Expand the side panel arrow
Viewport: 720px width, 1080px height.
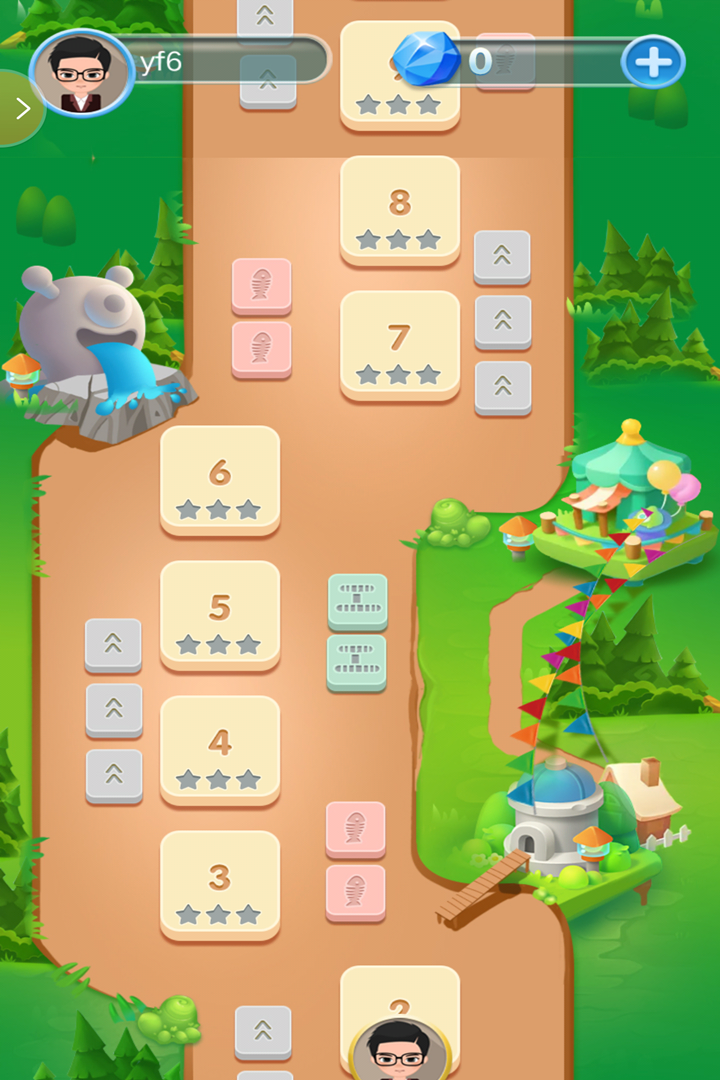coord(20,108)
